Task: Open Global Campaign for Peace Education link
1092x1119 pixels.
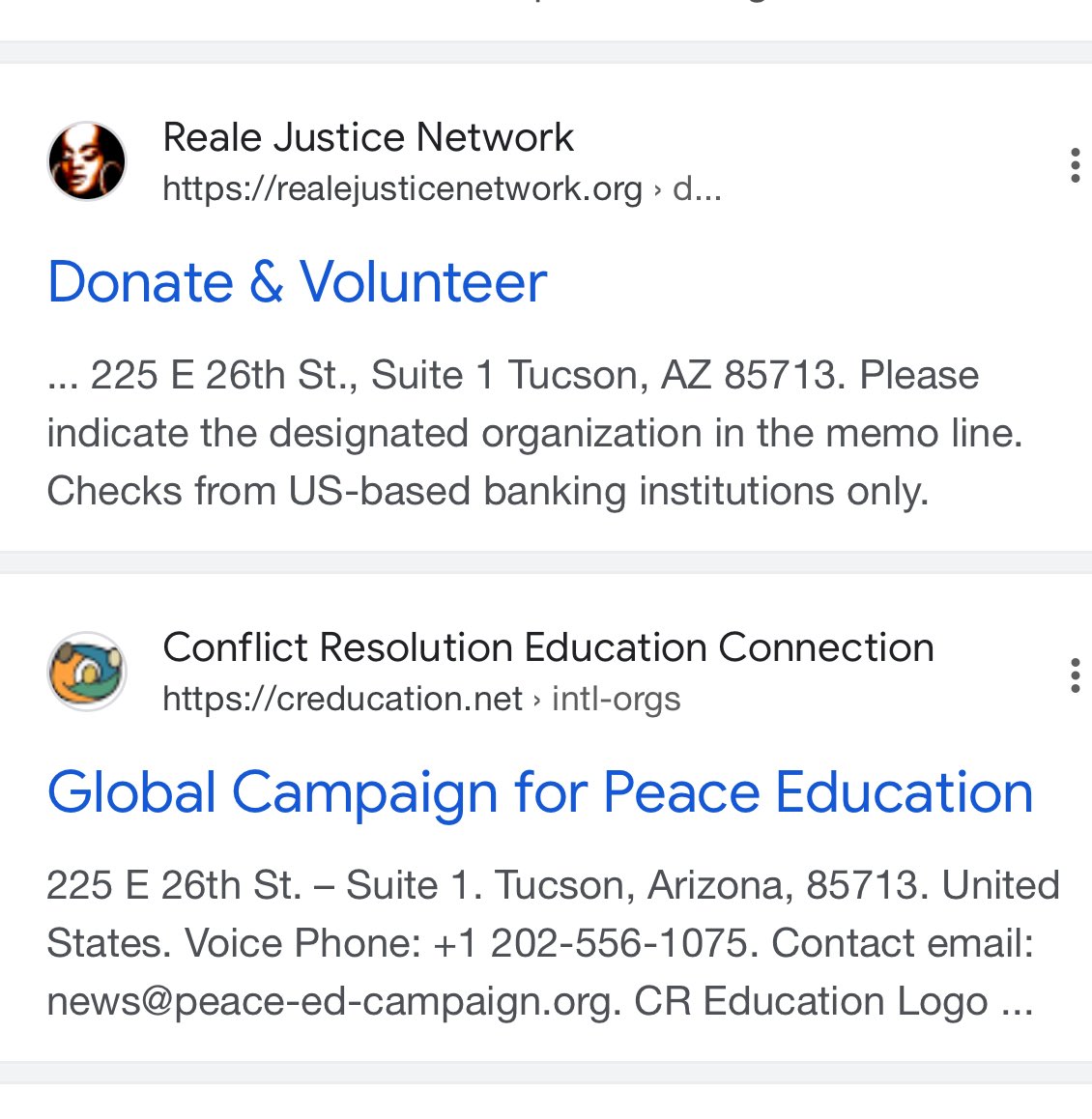Action: pyautogui.click(x=539, y=792)
